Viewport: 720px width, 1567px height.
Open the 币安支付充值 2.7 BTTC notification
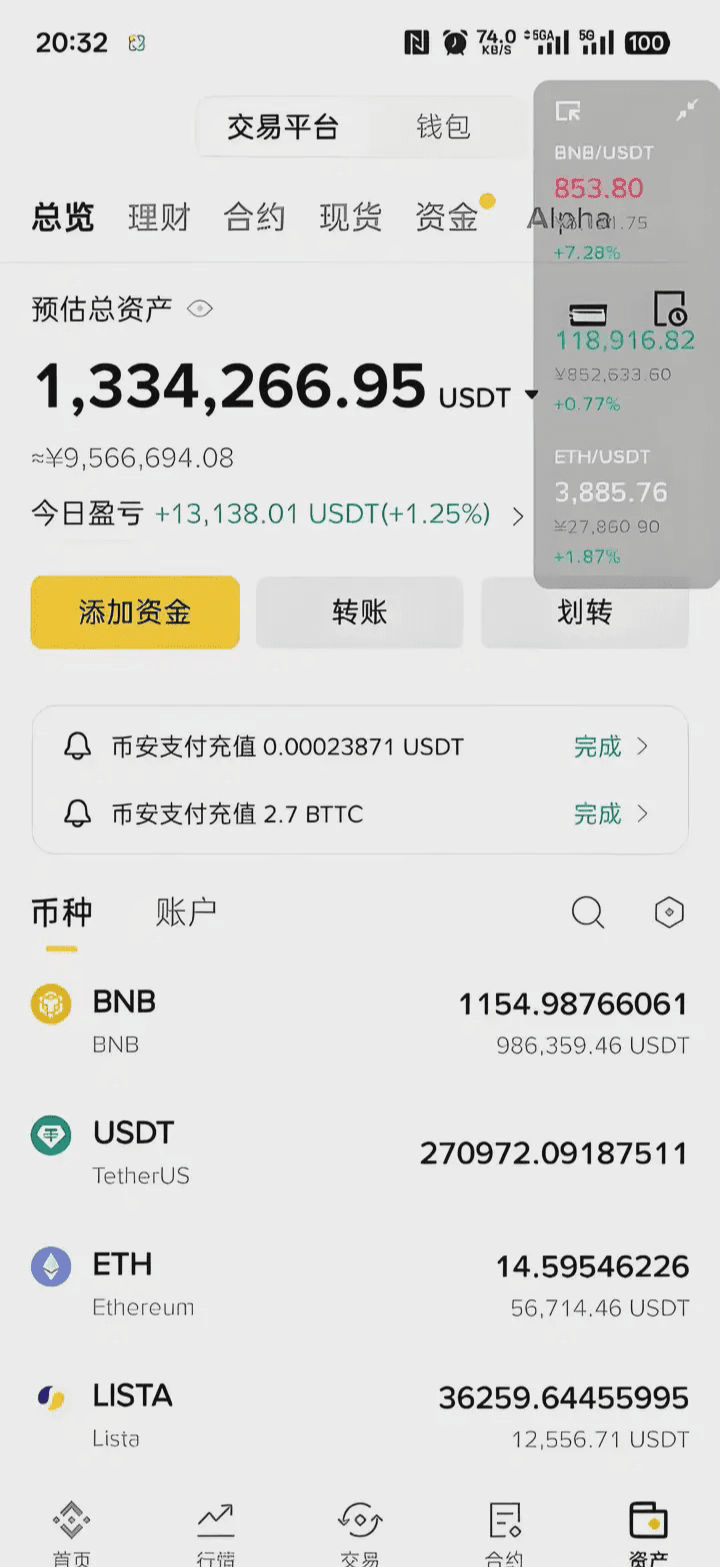pyautogui.click(x=360, y=814)
